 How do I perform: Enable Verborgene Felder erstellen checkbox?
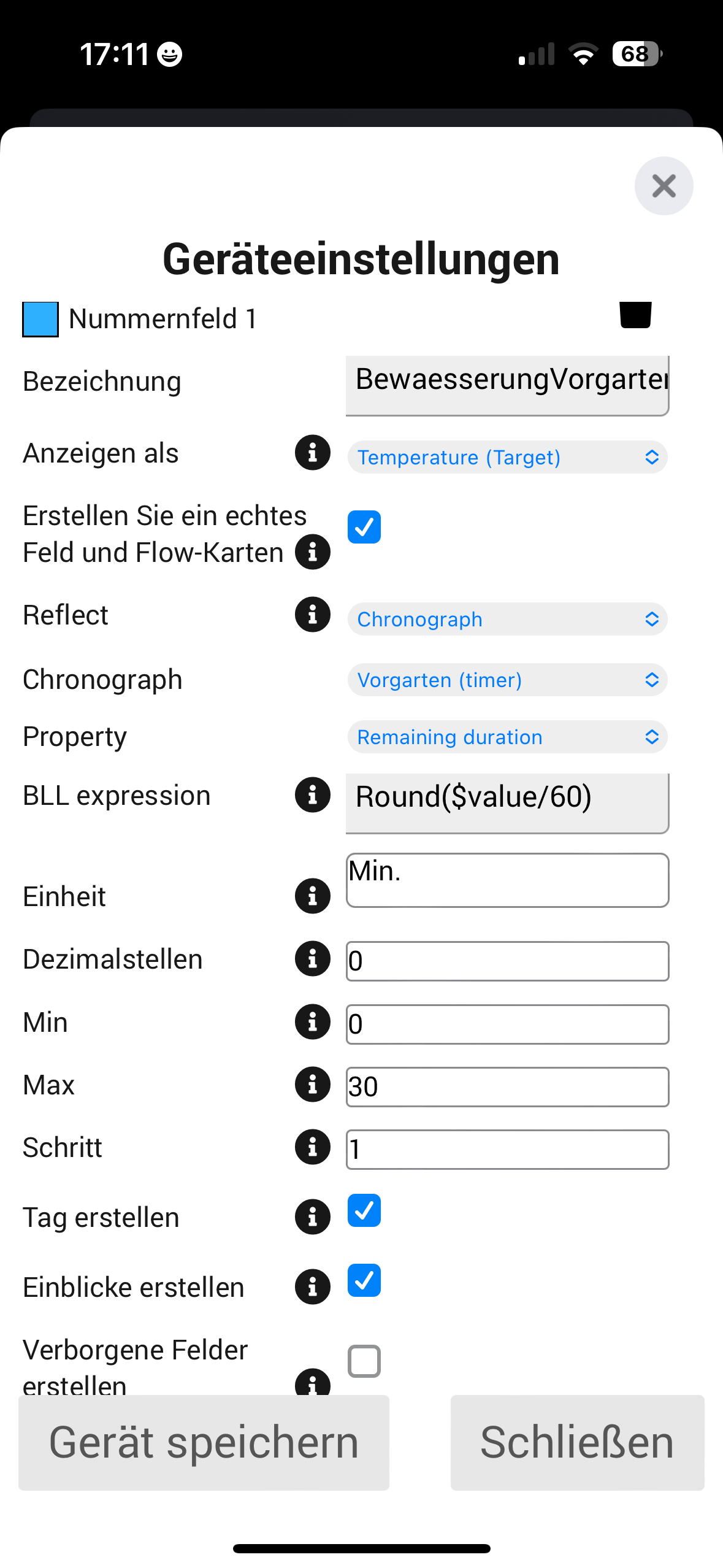pos(364,1361)
